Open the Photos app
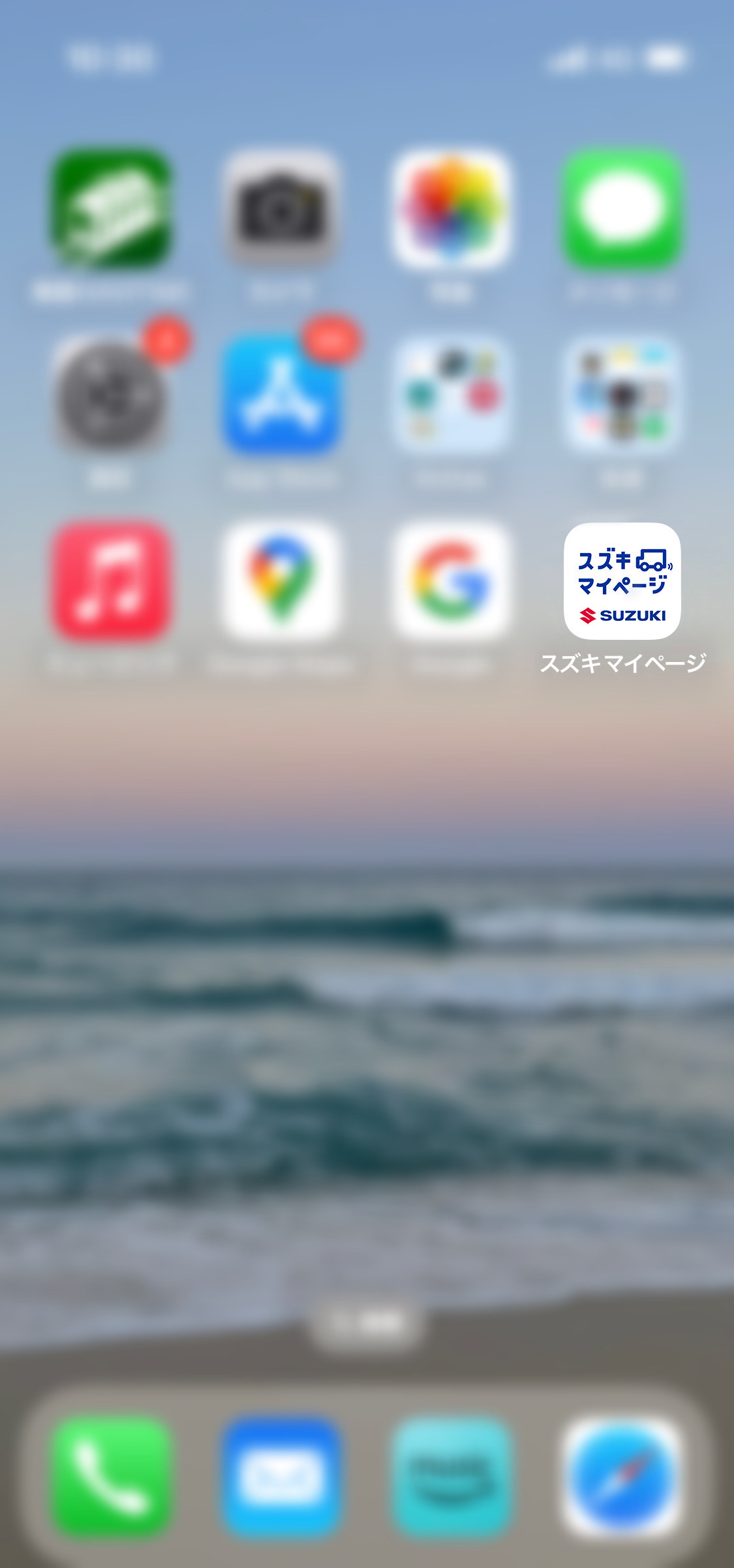 (451, 209)
